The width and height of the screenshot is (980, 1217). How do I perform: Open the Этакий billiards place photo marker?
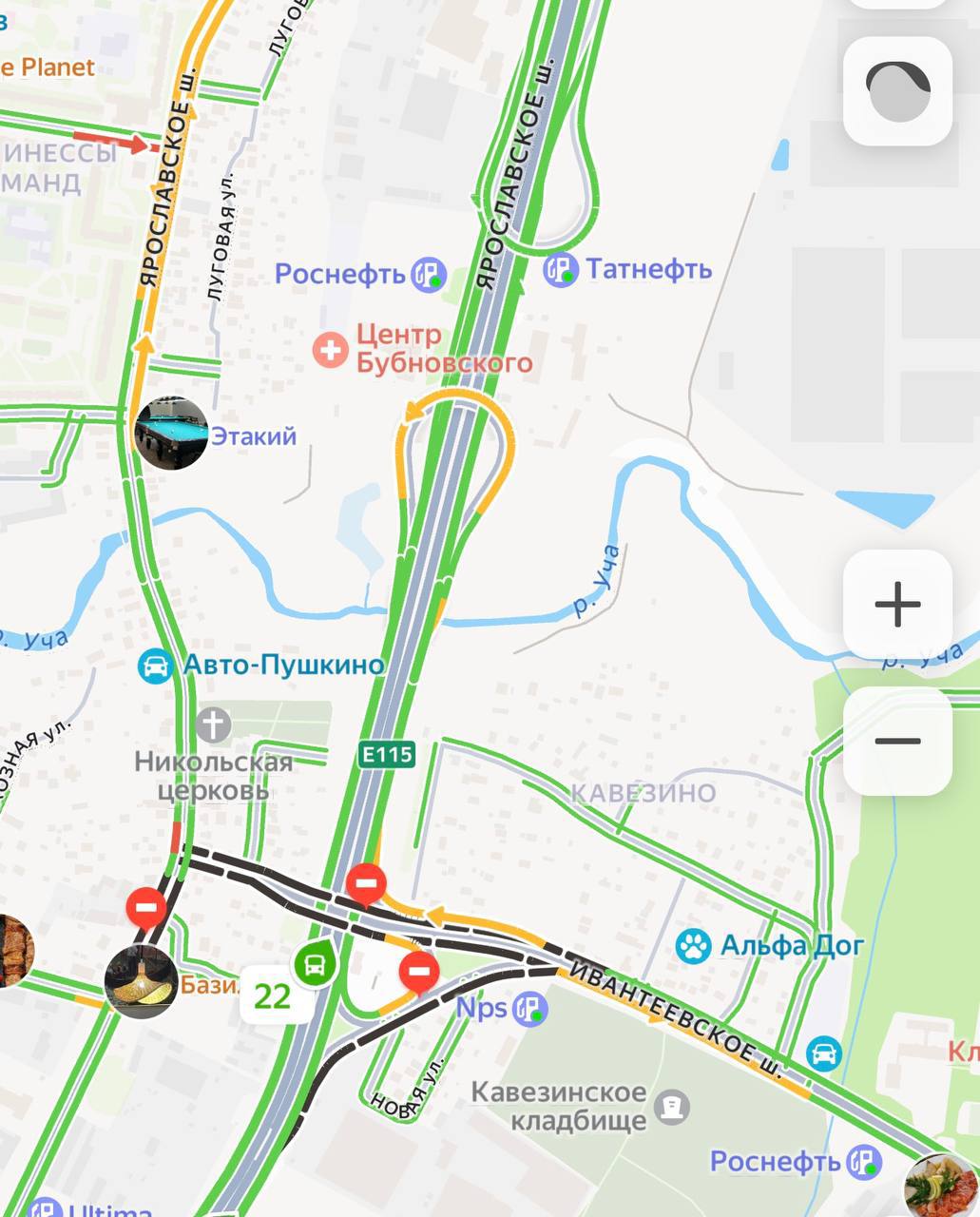tap(171, 435)
